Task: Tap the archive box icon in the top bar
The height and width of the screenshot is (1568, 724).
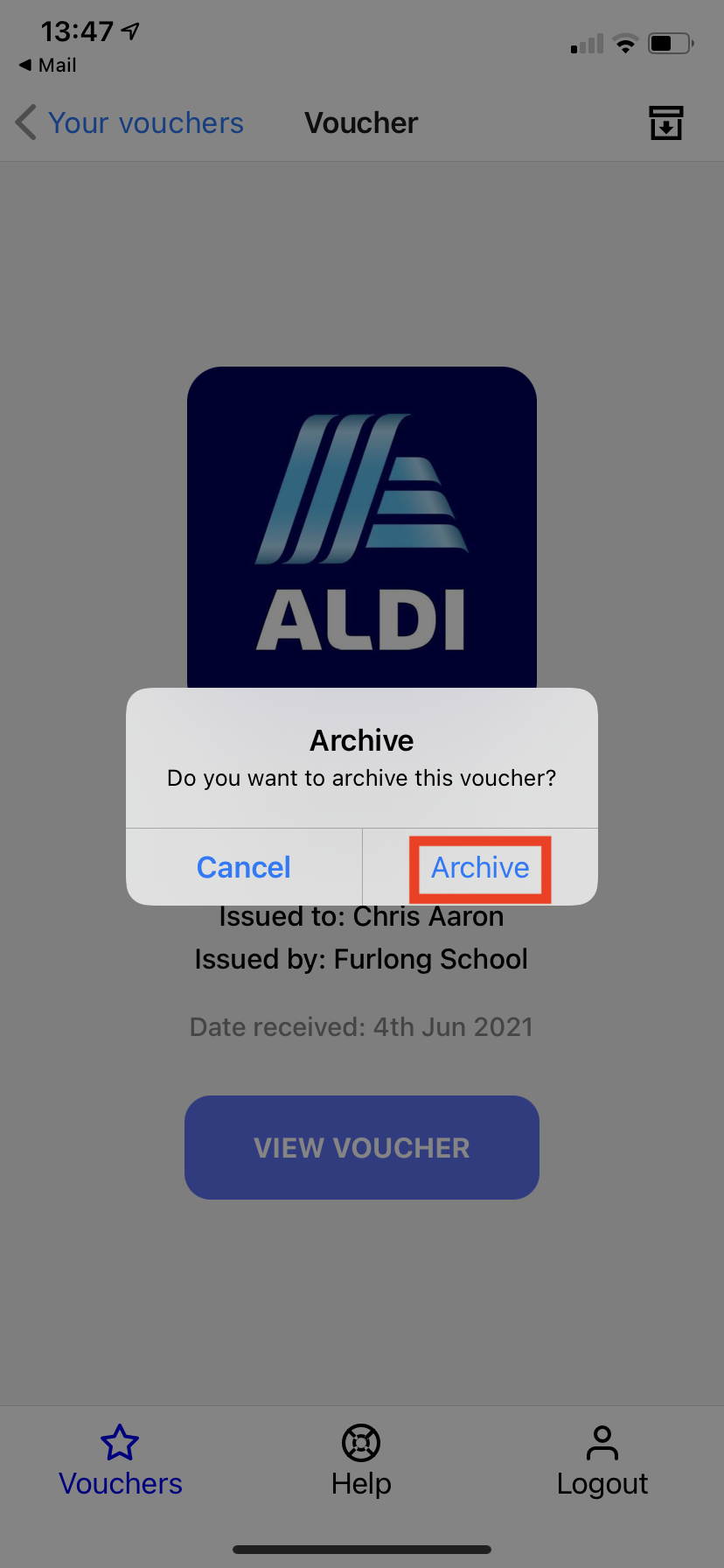Action: click(665, 123)
